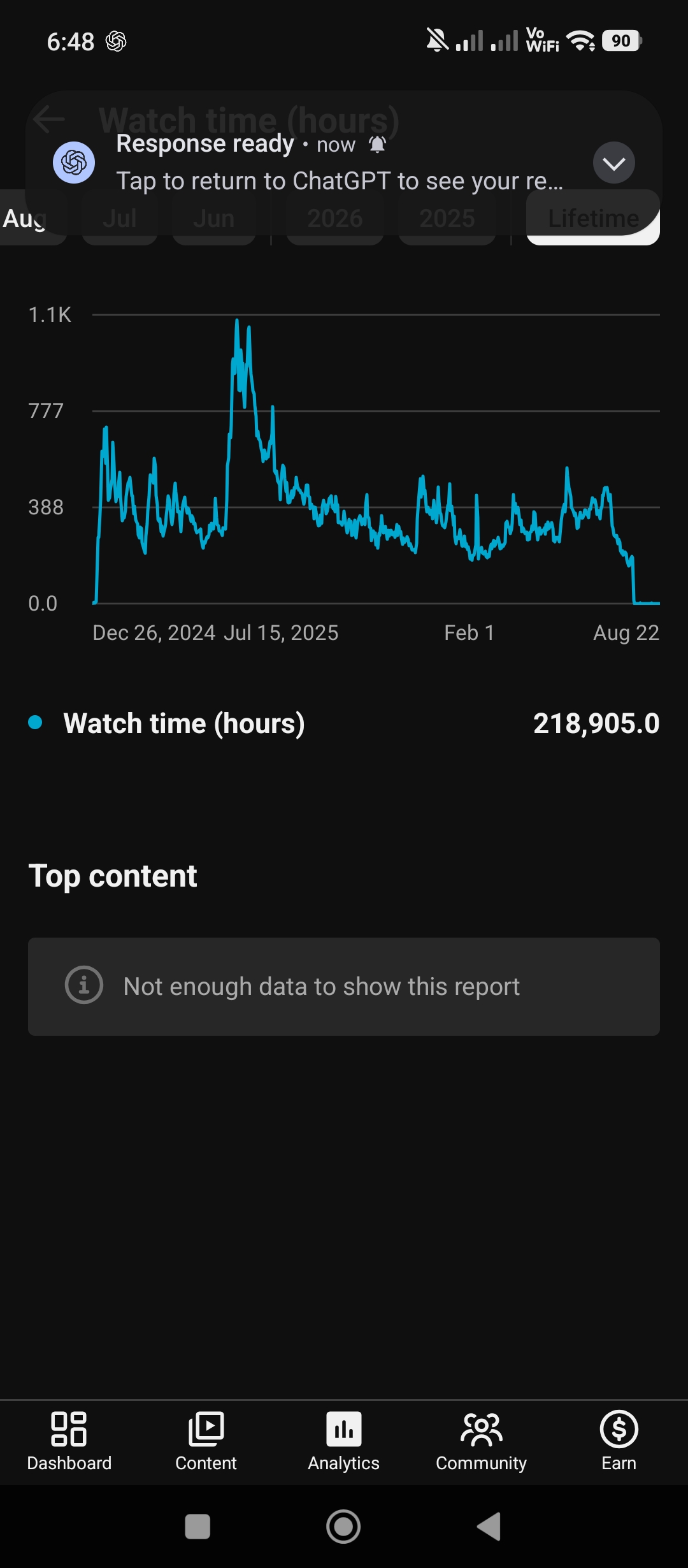Viewport: 688px width, 1568px height.
Task: Switch to the Community tab
Action: (482, 1442)
